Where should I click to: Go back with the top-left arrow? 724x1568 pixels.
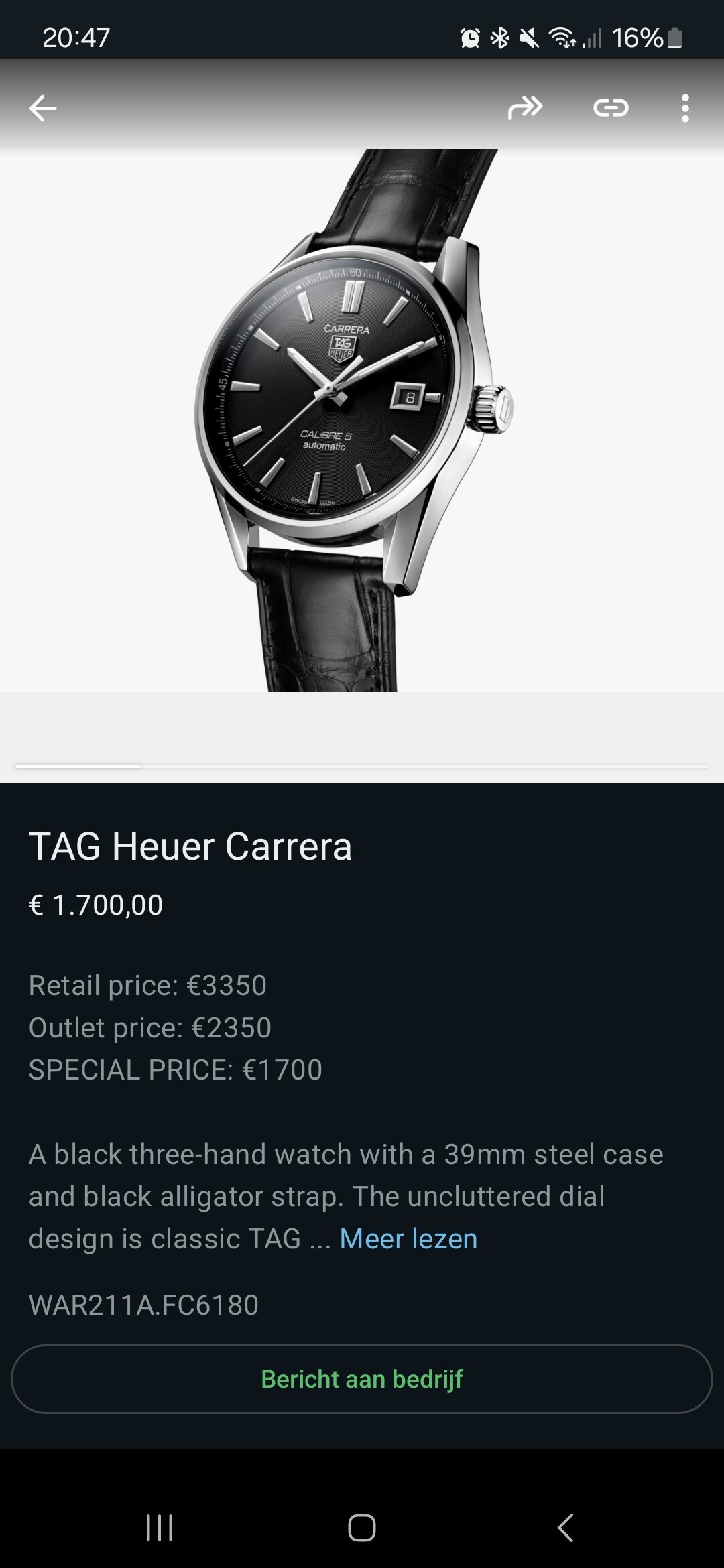tap(43, 108)
